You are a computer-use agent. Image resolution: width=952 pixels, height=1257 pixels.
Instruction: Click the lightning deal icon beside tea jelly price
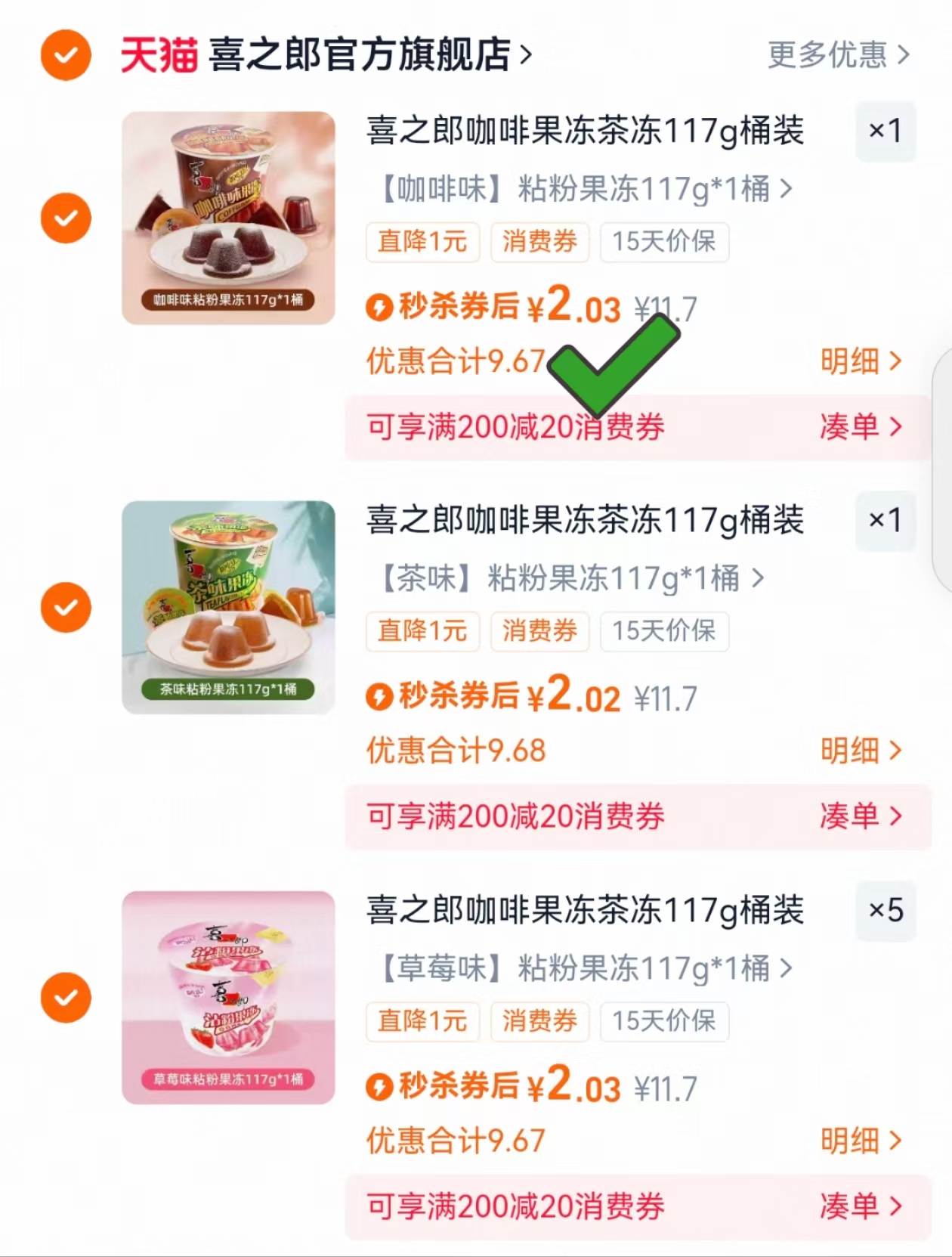coord(379,697)
